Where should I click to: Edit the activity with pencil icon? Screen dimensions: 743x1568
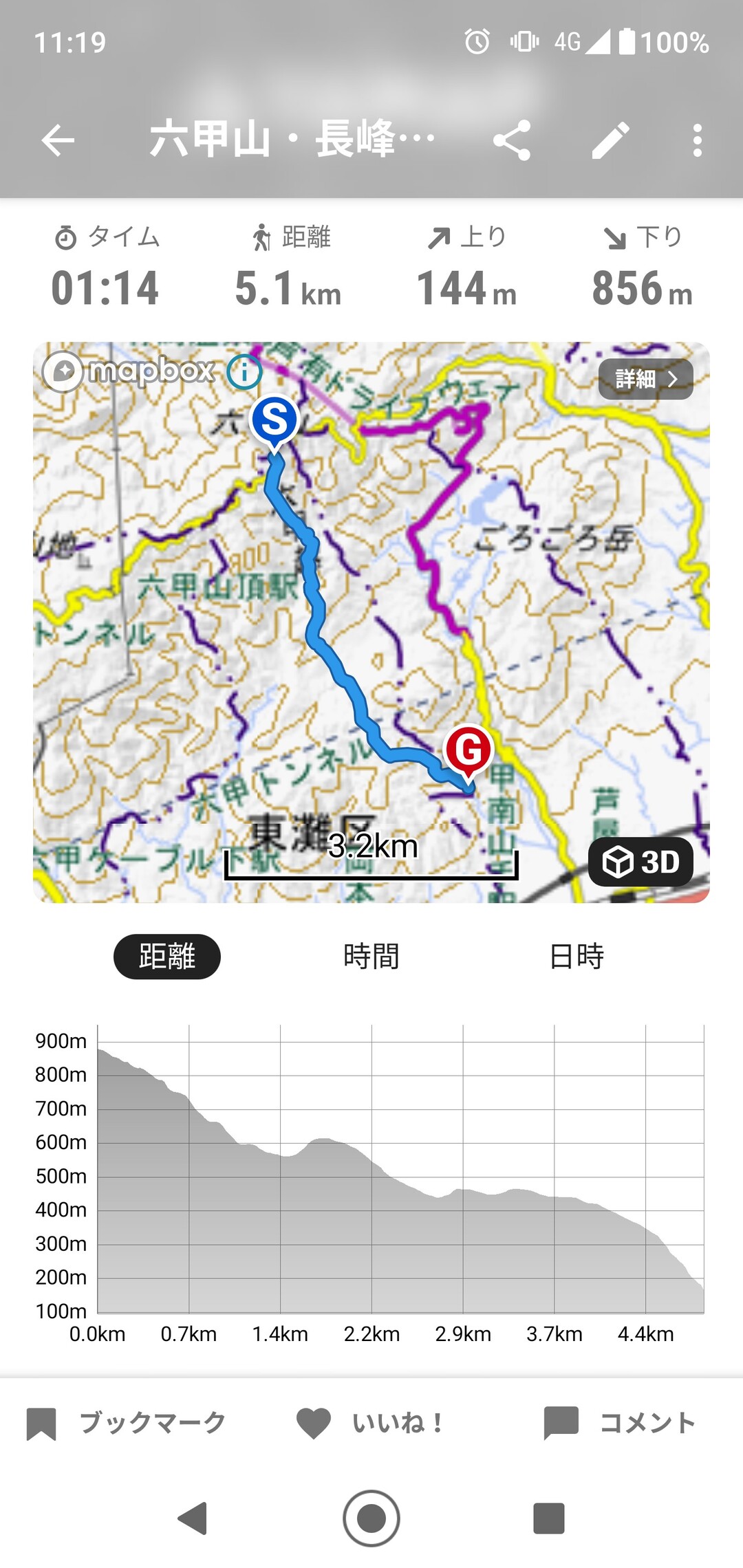click(x=611, y=140)
